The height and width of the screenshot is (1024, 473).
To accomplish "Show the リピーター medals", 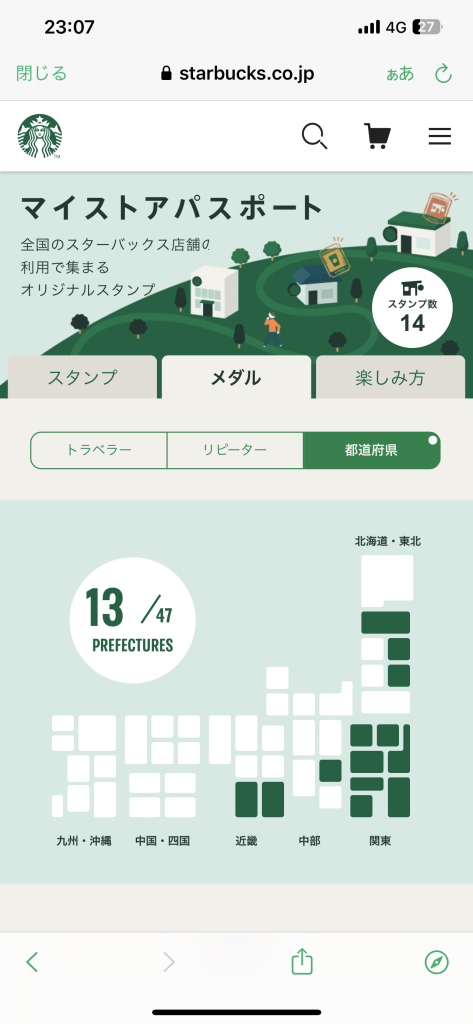I will [235, 450].
